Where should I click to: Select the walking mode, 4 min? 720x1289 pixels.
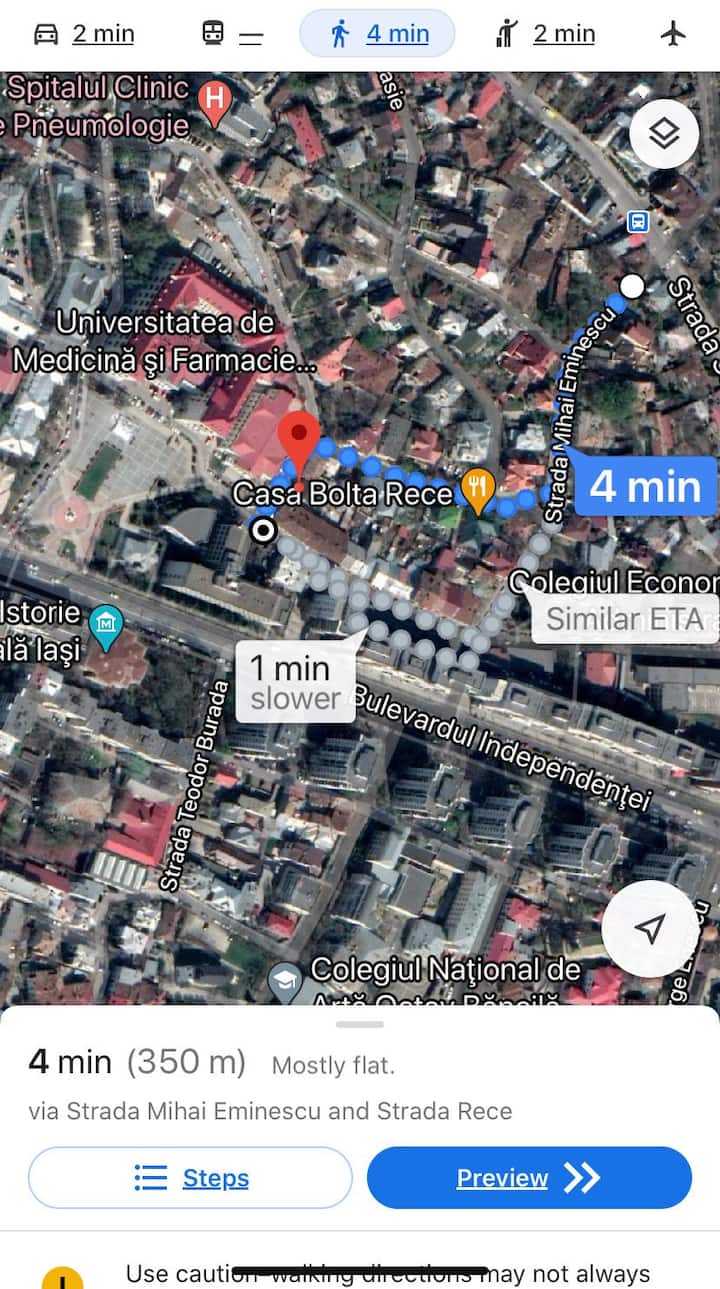coord(378,34)
